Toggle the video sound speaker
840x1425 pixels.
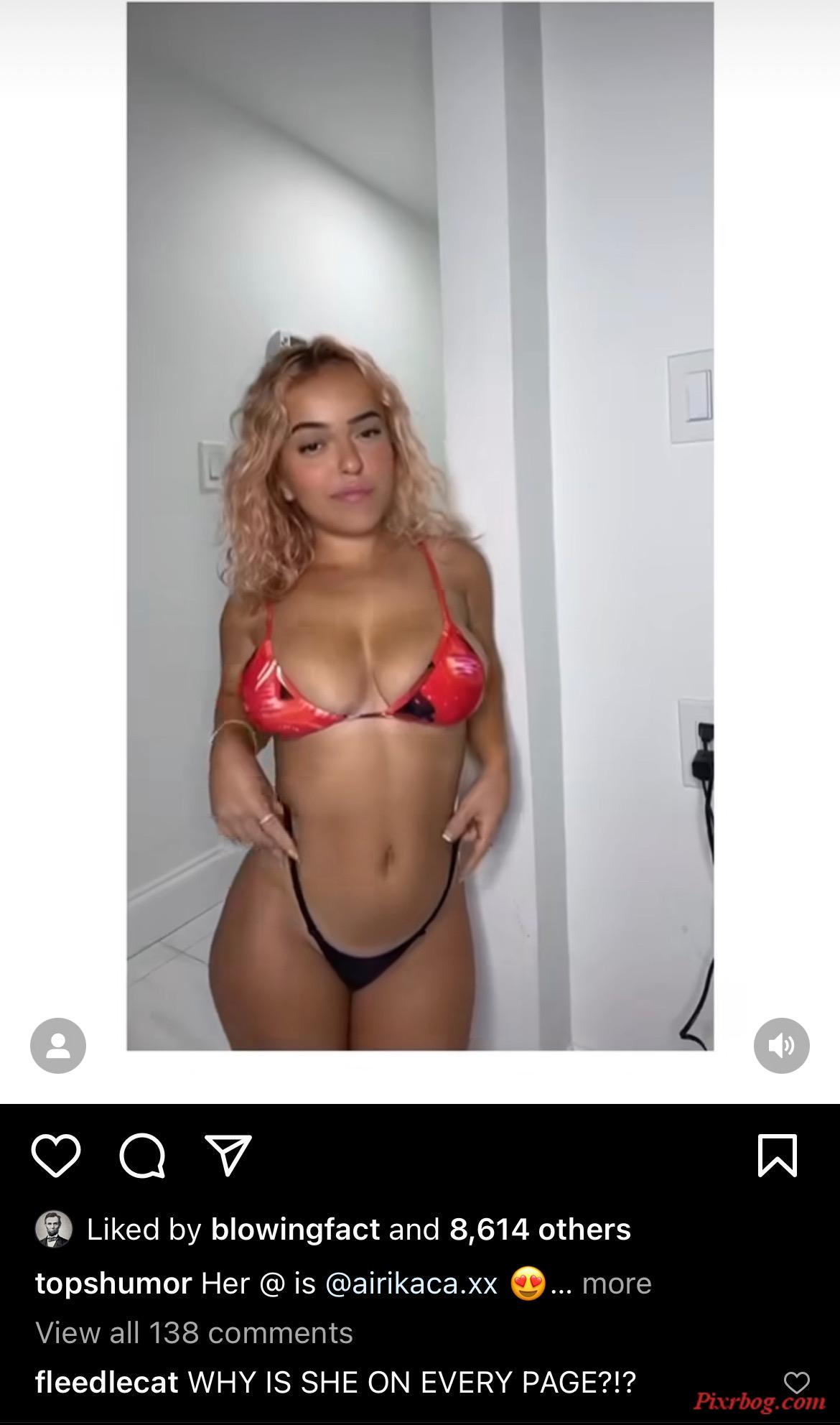781,1045
